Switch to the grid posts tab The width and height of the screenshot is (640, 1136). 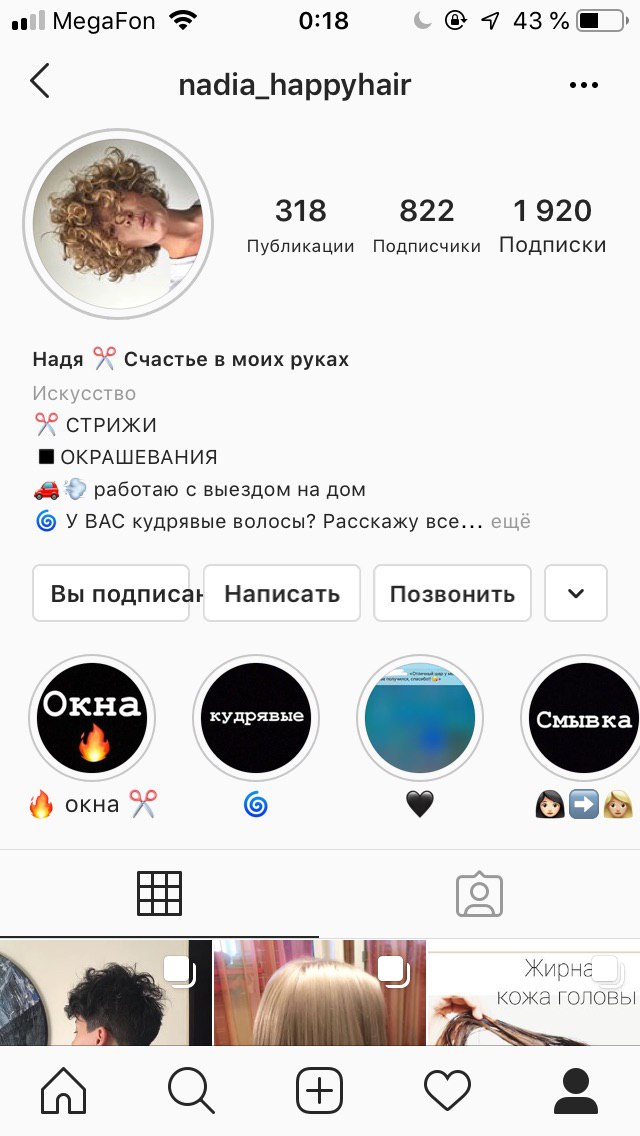[x=159, y=893]
